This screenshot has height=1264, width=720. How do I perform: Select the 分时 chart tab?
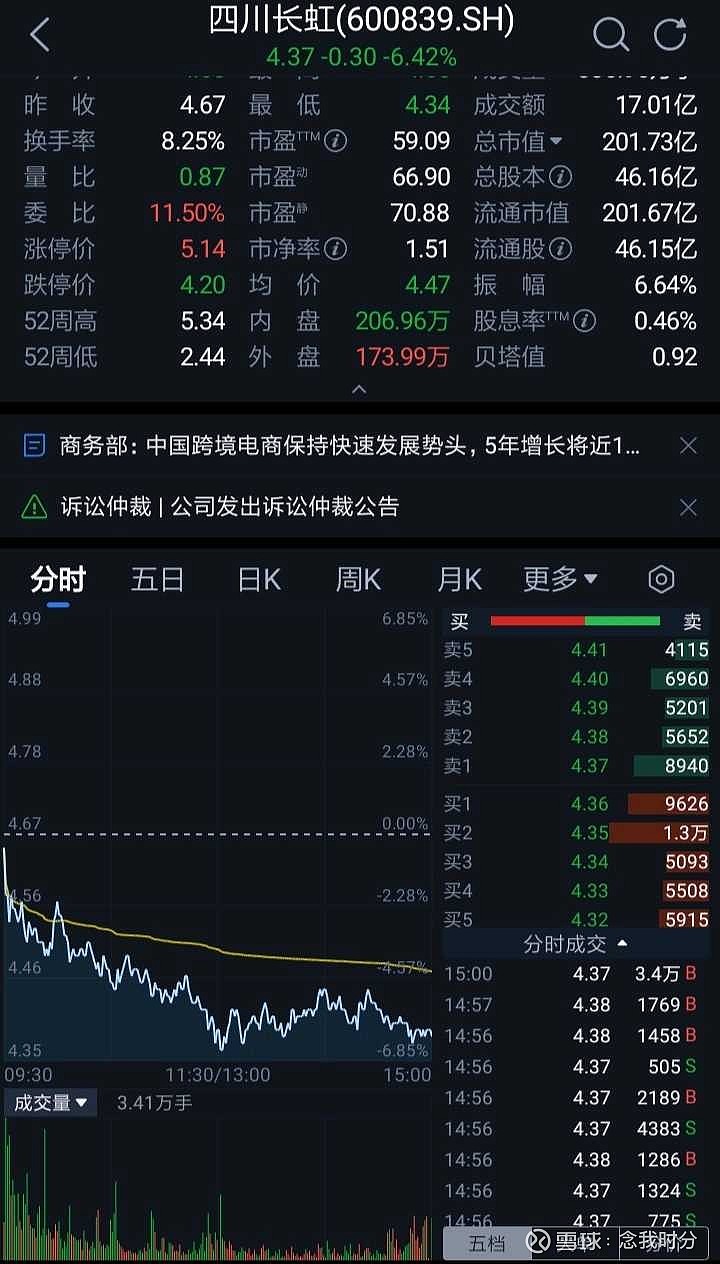tap(58, 579)
